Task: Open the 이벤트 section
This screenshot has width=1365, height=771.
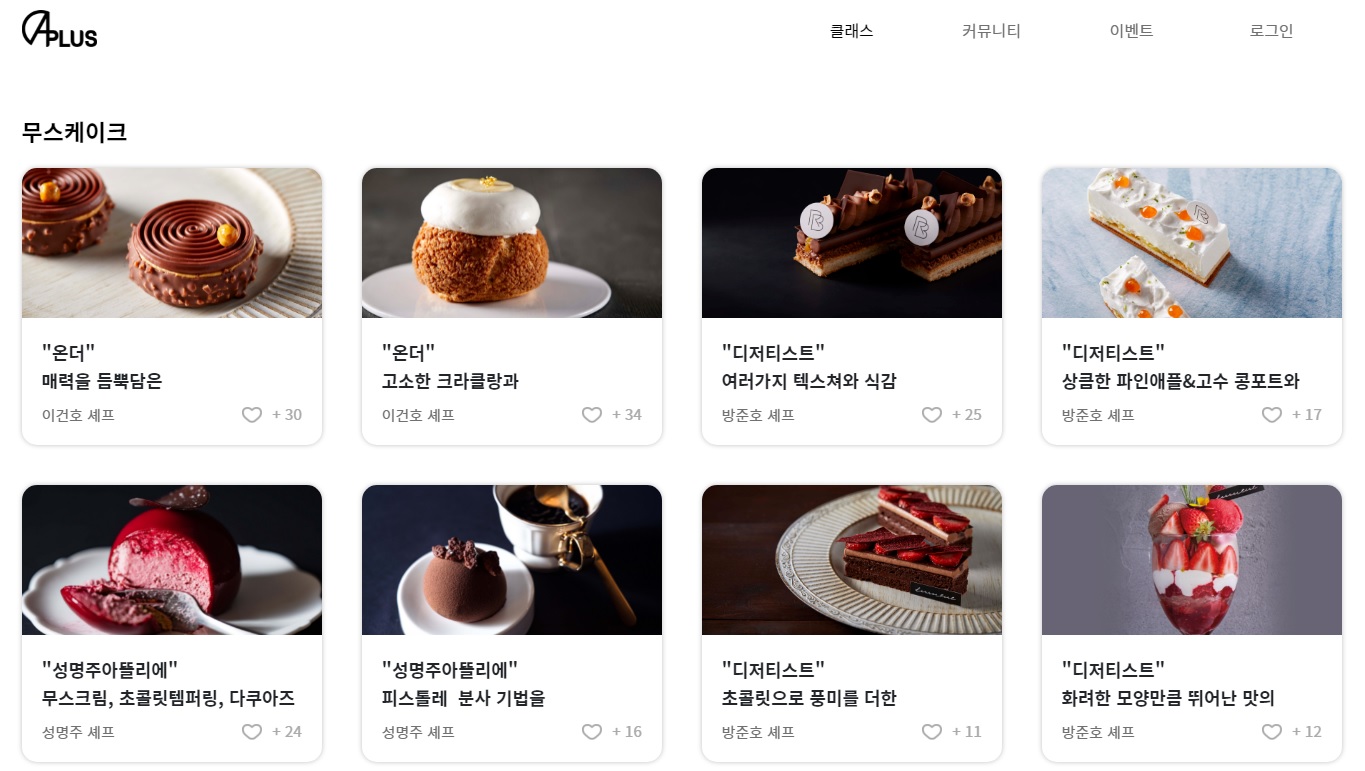Action: (x=1131, y=31)
